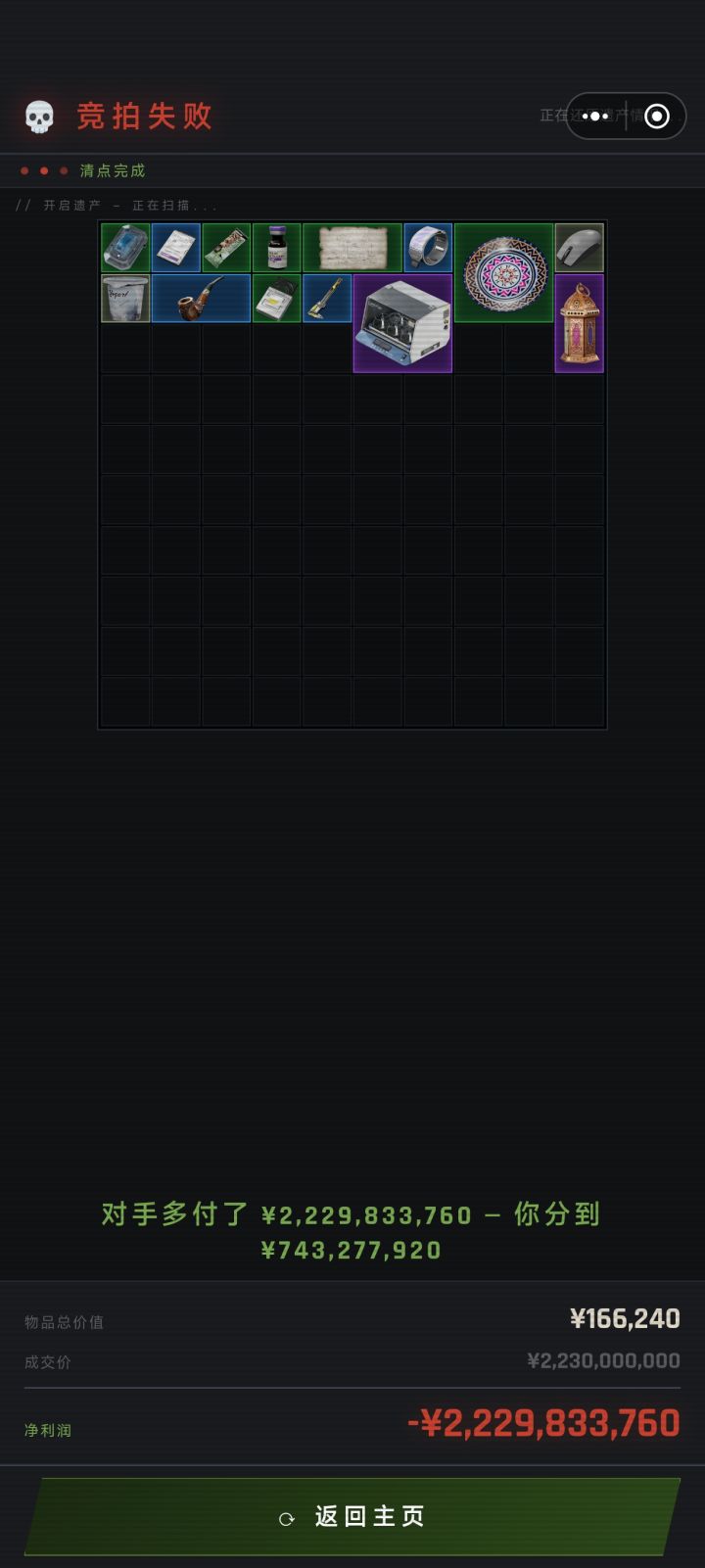Click the 清点完成 status label
The image size is (705, 1568).
pyautogui.click(x=111, y=169)
